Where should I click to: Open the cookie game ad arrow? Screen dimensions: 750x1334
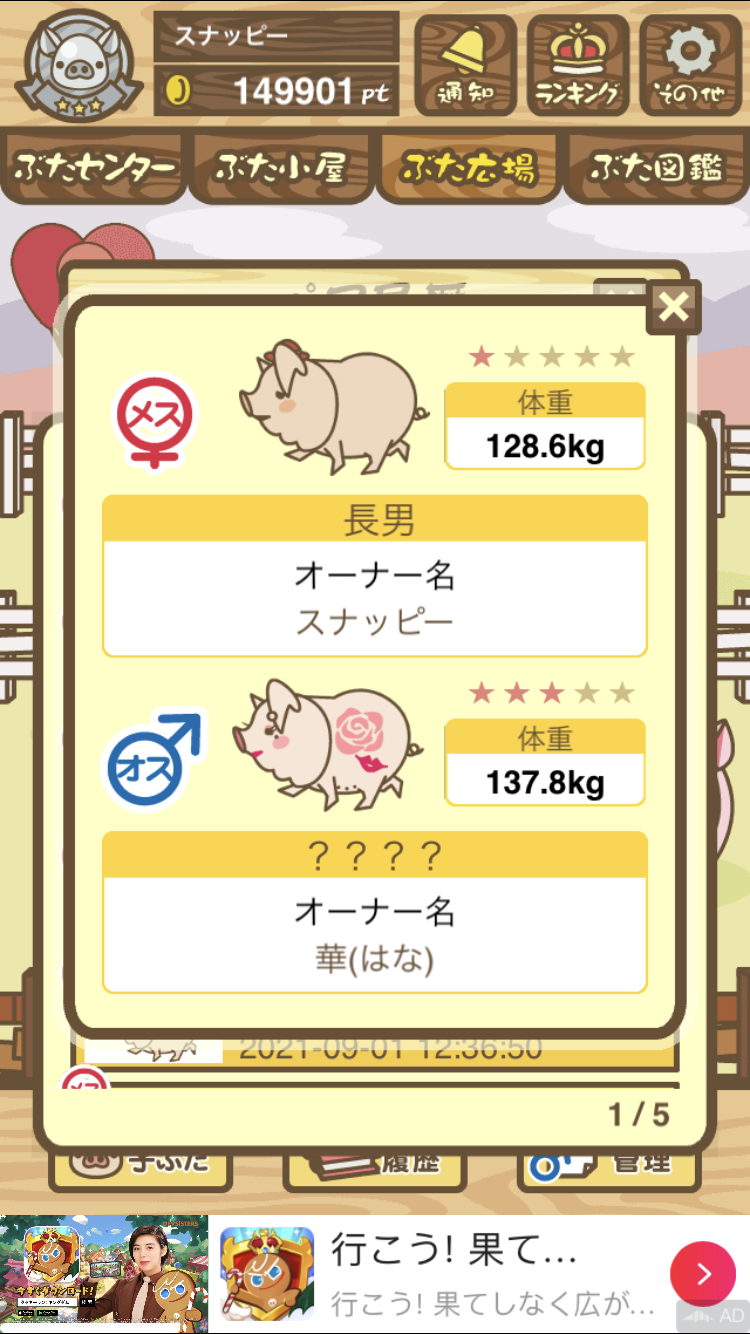[x=702, y=1273]
